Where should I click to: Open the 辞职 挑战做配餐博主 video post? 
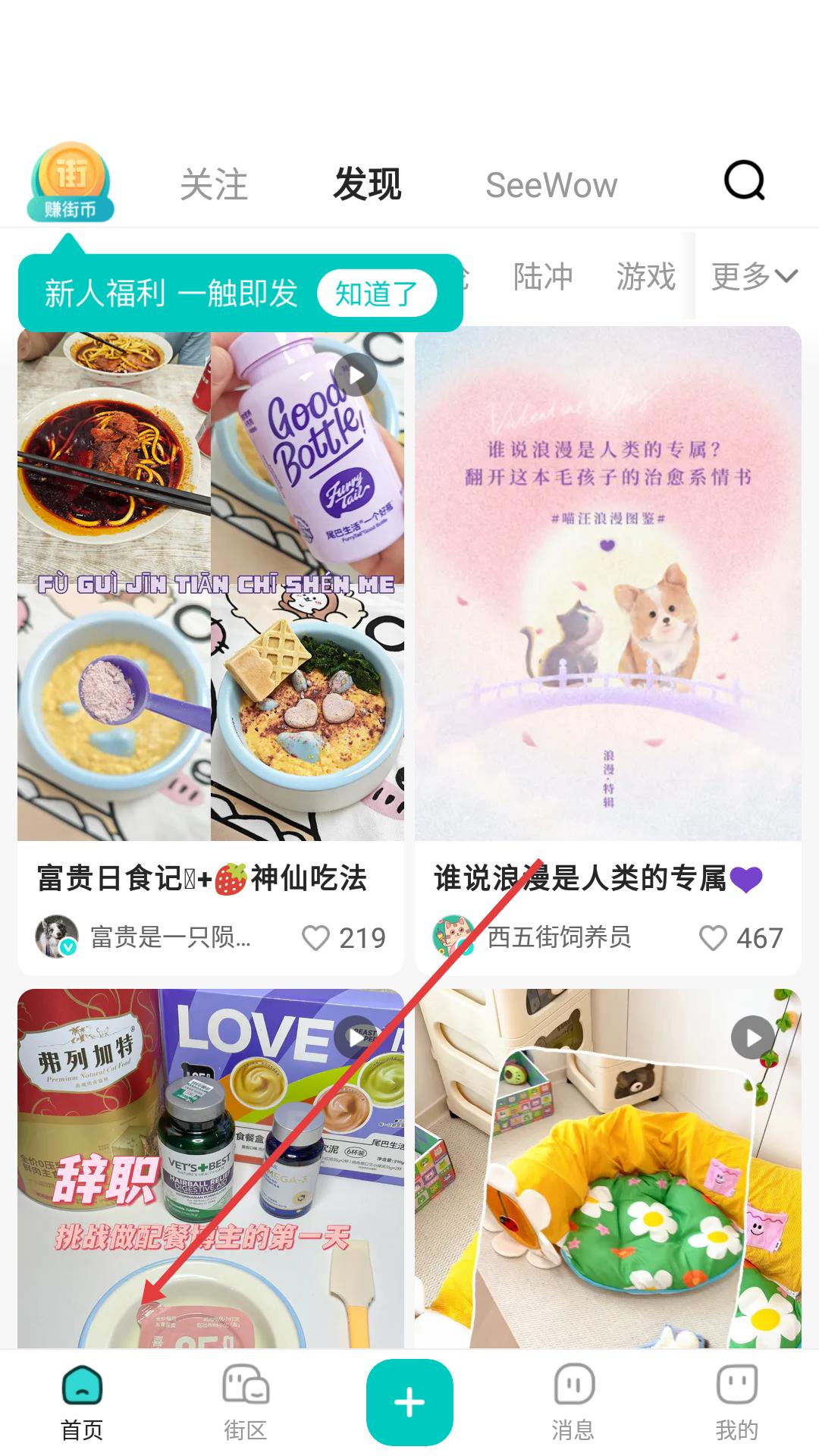tap(211, 1168)
